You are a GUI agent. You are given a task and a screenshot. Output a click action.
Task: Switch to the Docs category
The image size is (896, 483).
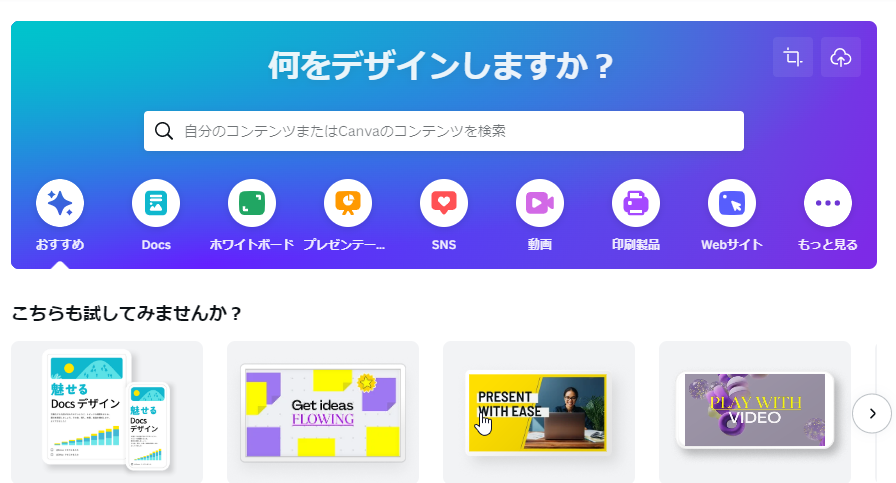[x=156, y=204]
